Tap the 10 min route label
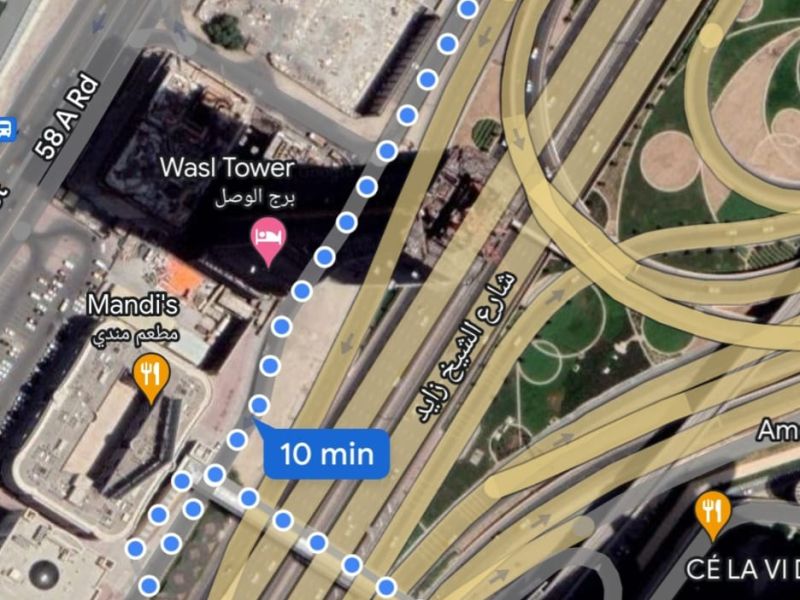Image resolution: width=800 pixels, height=600 pixels. [326, 454]
